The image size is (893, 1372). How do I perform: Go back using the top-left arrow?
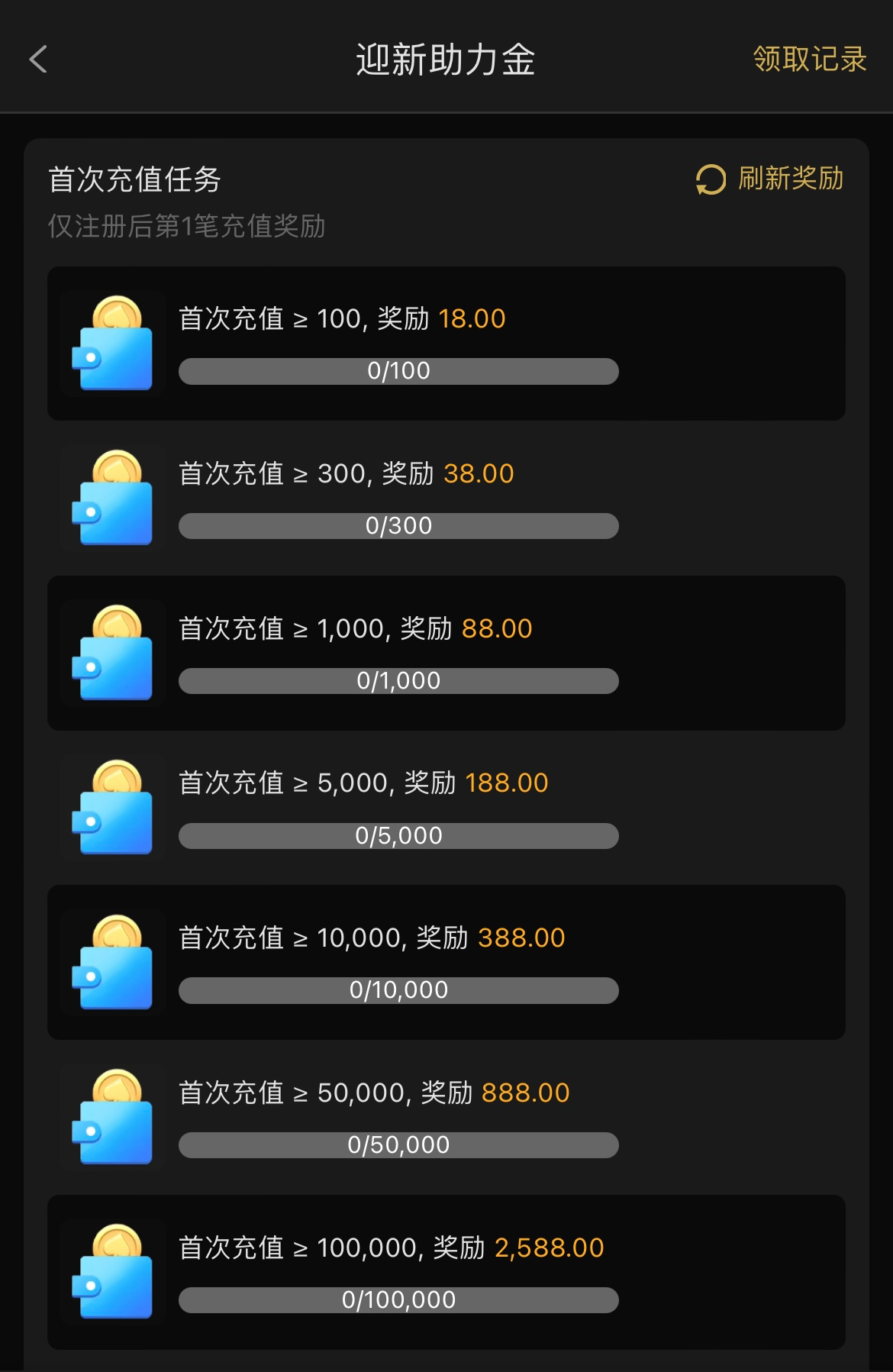point(38,60)
